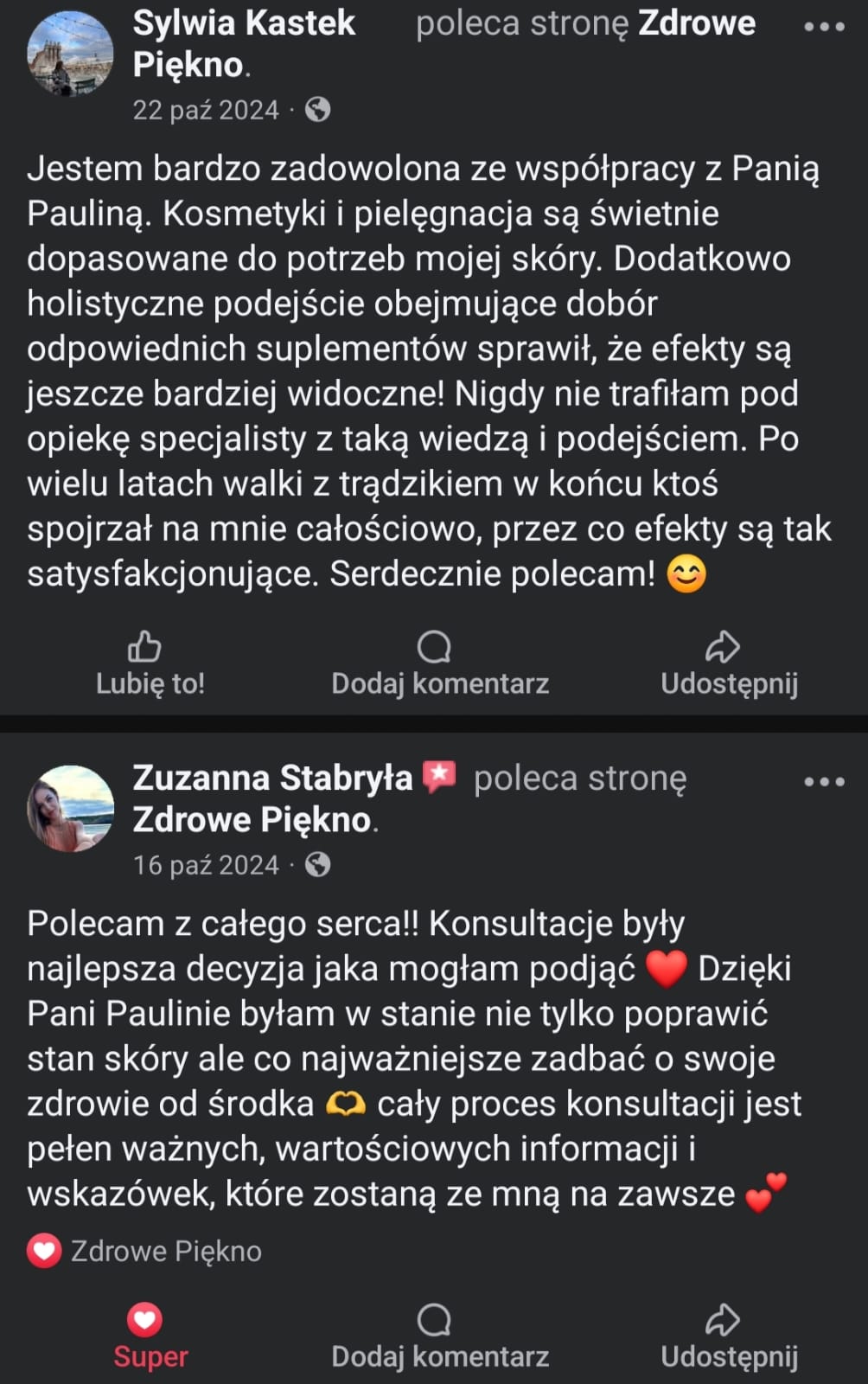
Task: Add a comment on Zuzanna Stabryła's post
Action: pos(439,1336)
